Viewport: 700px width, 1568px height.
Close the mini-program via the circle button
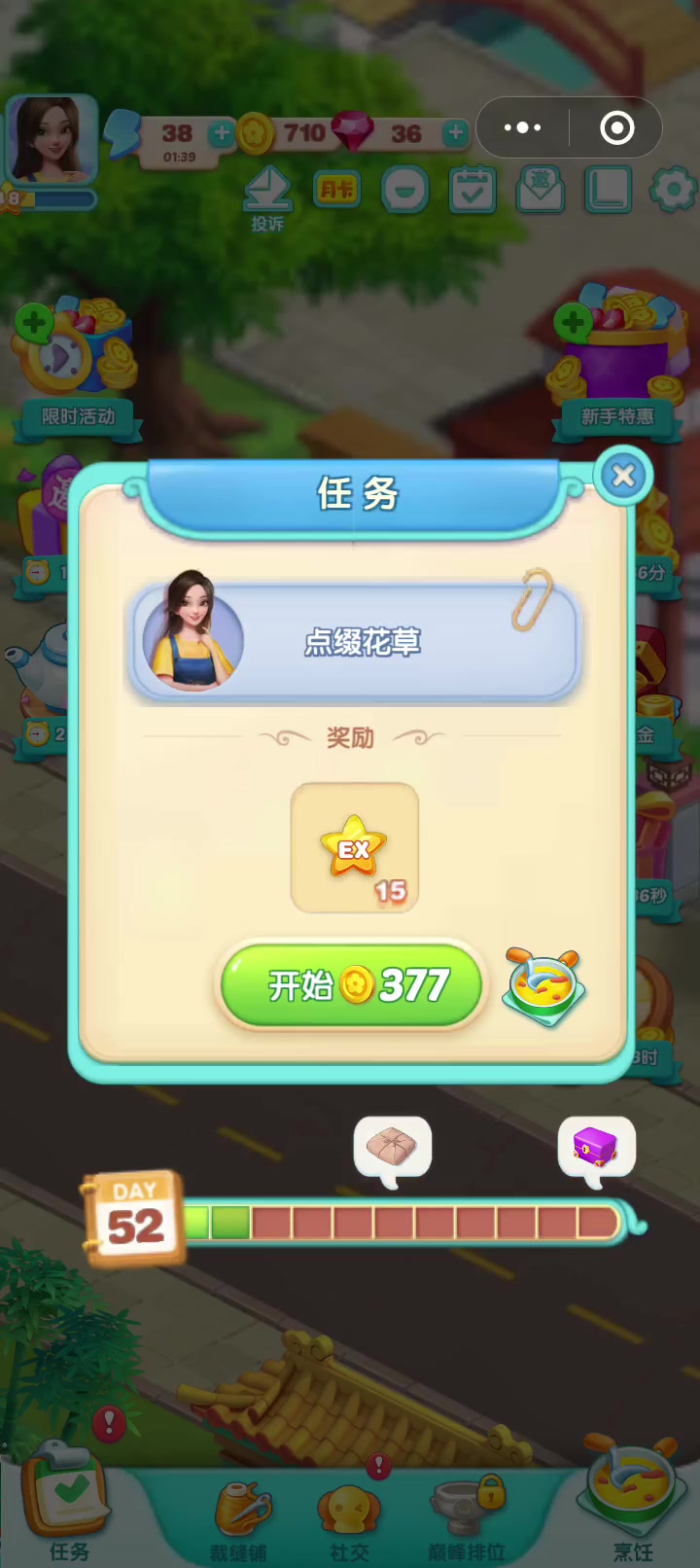[x=616, y=127]
